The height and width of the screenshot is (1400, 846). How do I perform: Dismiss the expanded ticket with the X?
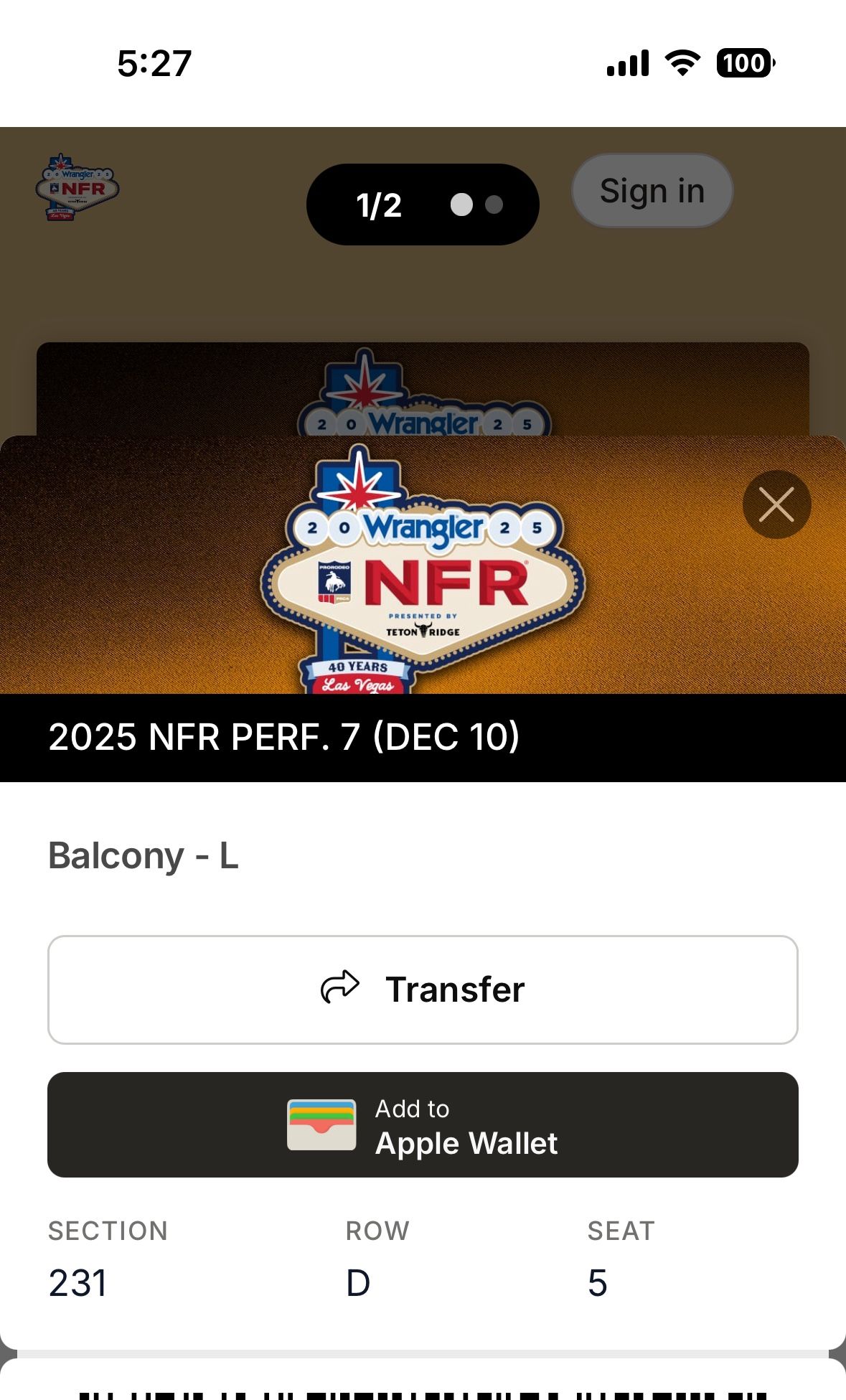coord(776,504)
